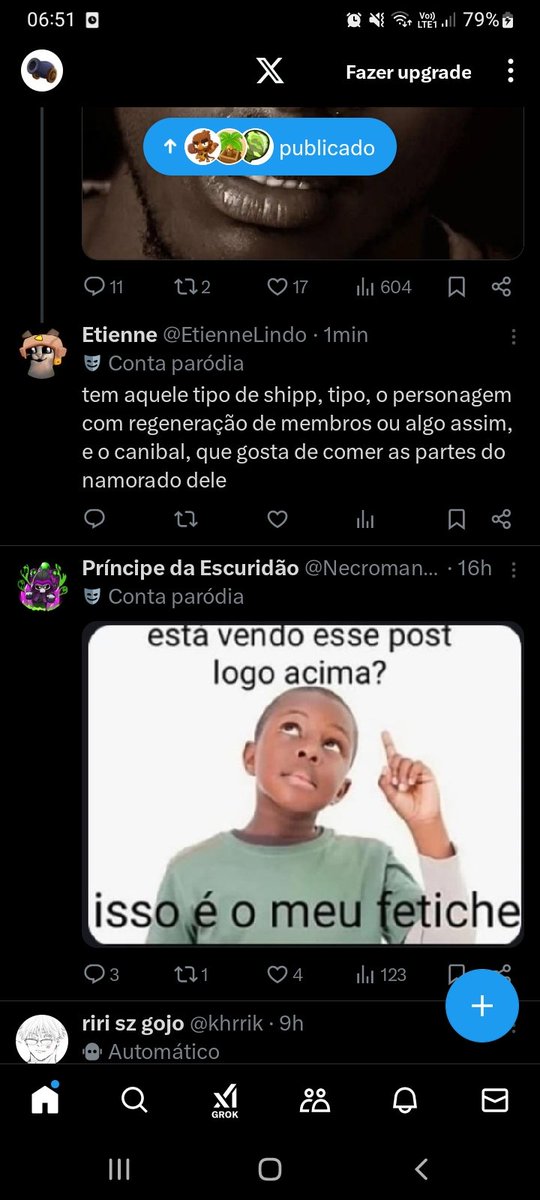Viewport: 540px width, 1200px height.
Task: Go back with system back button
Action: [x=421, y=1169]
